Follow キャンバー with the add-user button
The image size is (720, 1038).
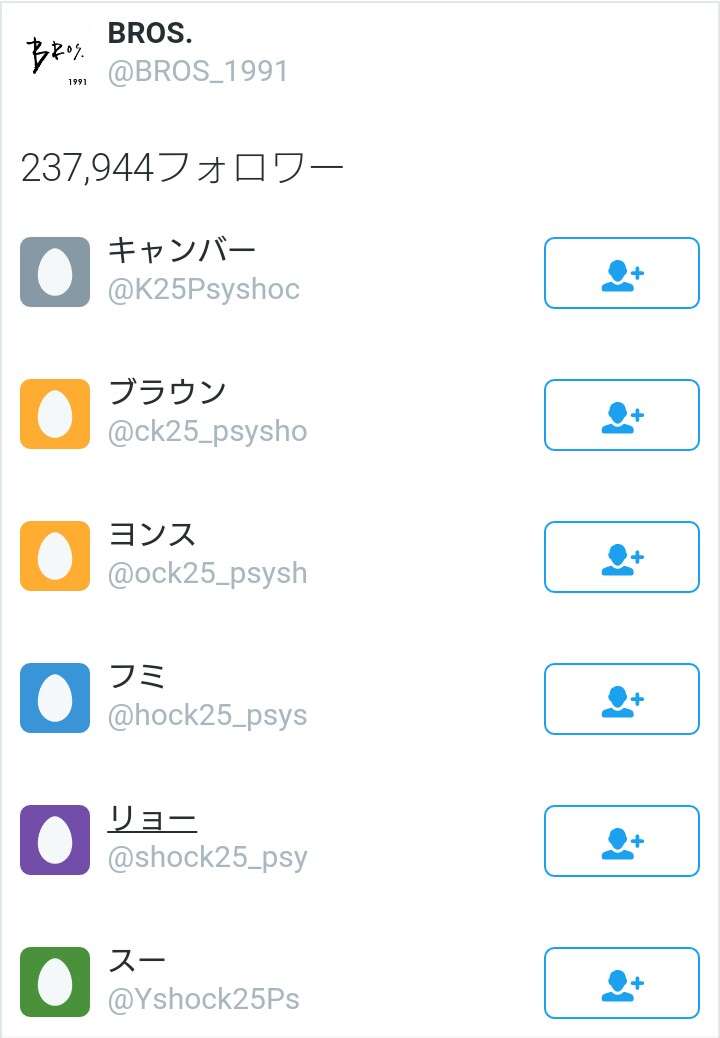(x=621, y=273)
